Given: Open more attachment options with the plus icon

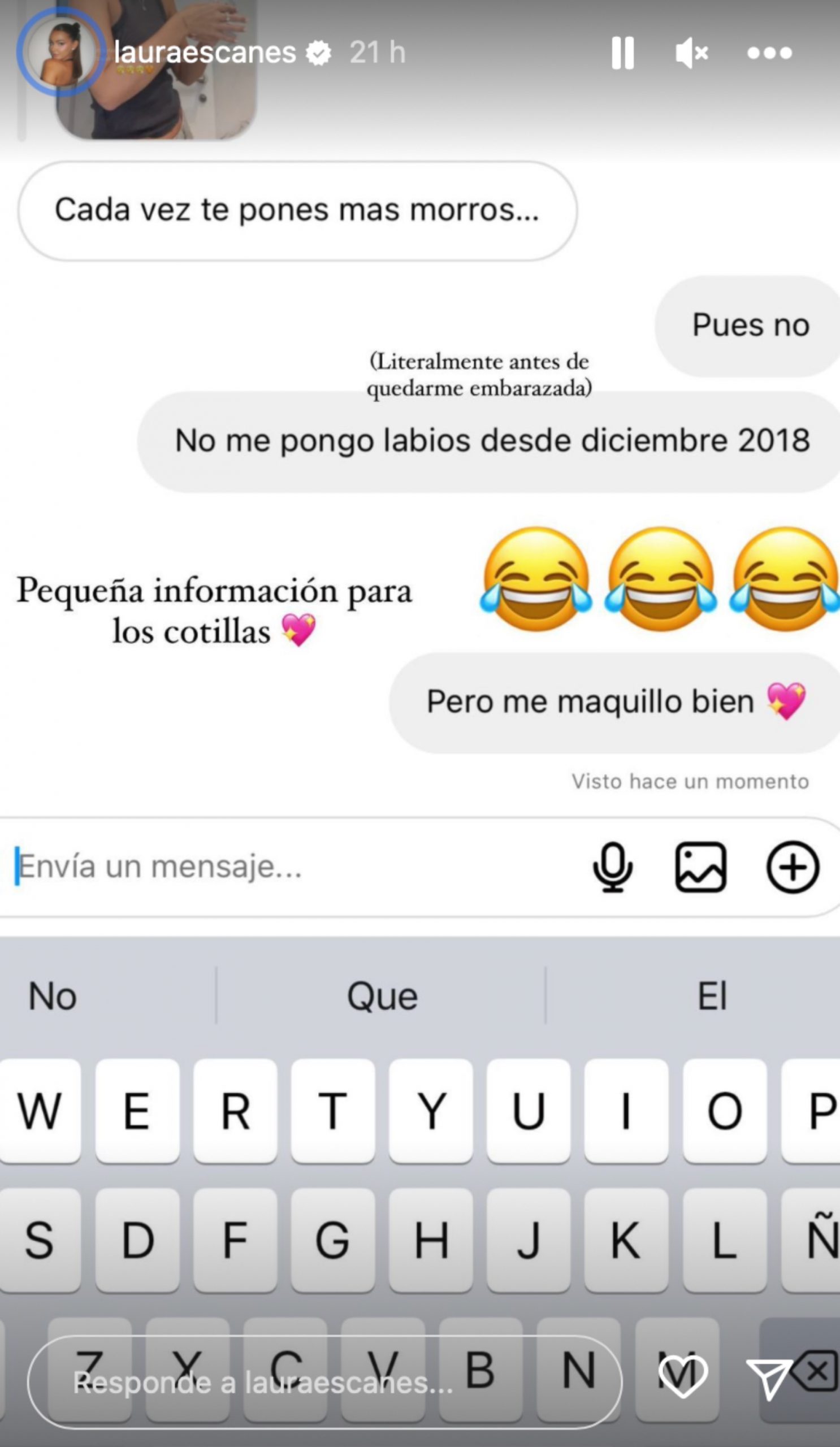Looking at the screenshot, I should click(x=793, y=867).
